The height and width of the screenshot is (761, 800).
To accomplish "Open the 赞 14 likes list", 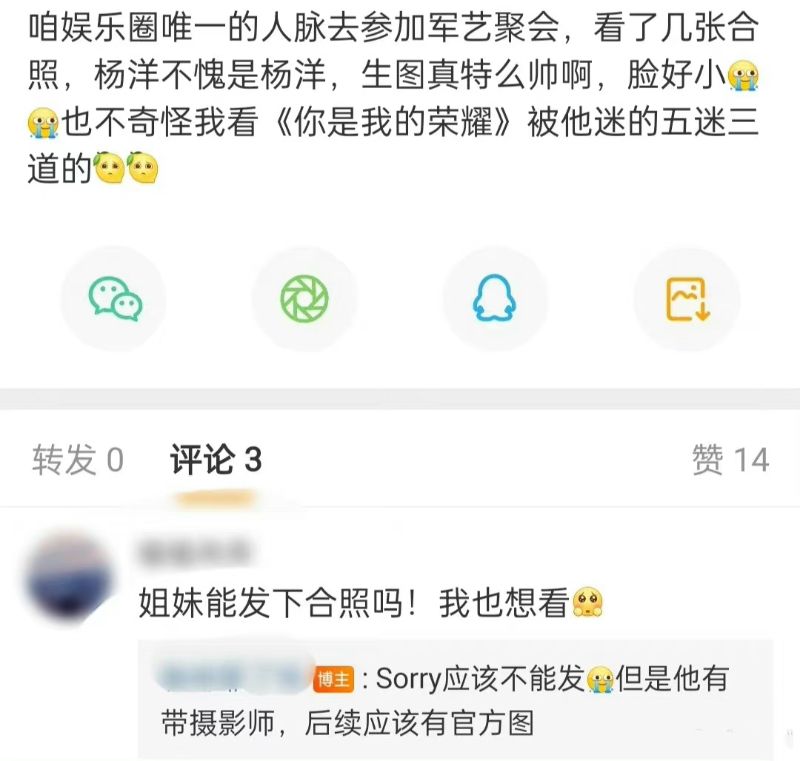I will pyautogui.click(x=730, y=460).
